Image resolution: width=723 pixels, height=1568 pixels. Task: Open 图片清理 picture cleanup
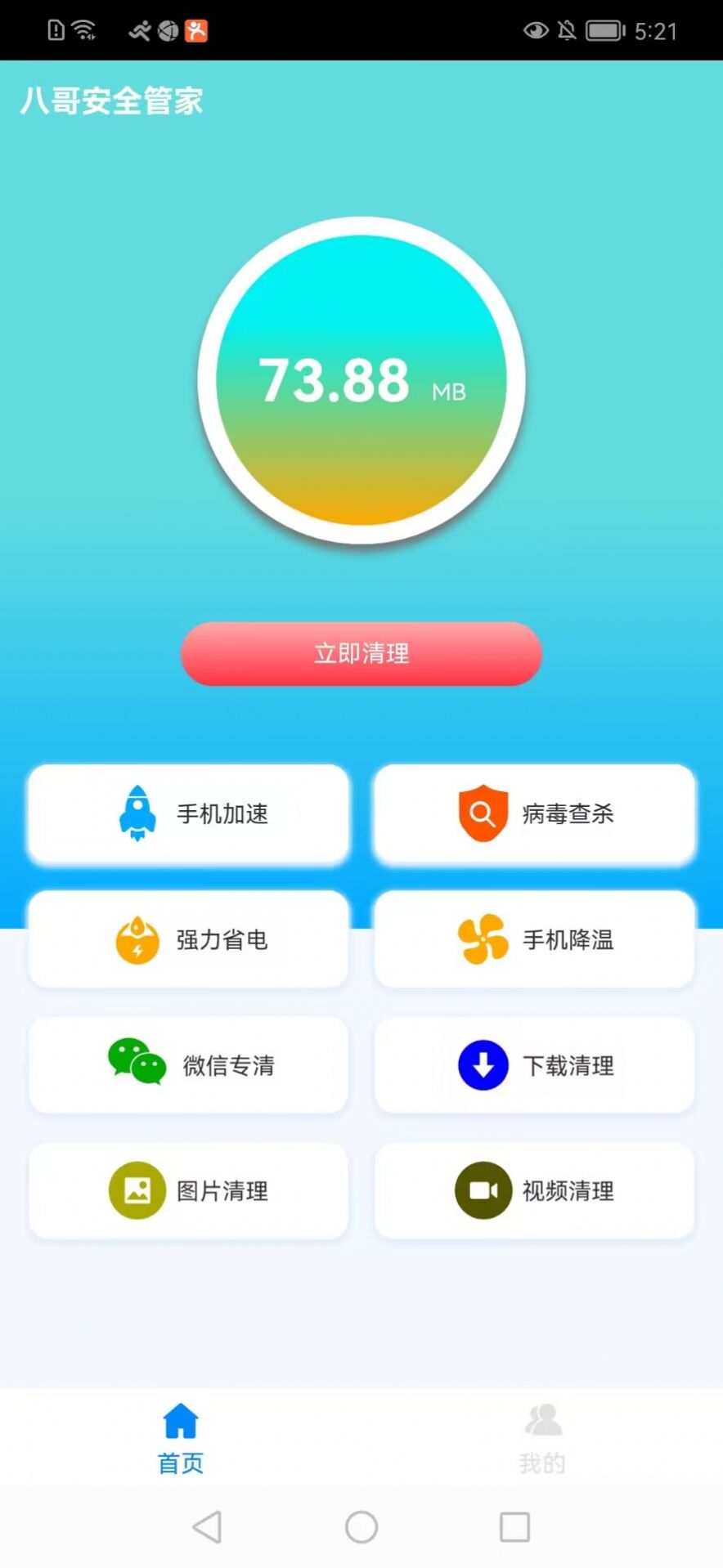click(x=189, y=1190)
